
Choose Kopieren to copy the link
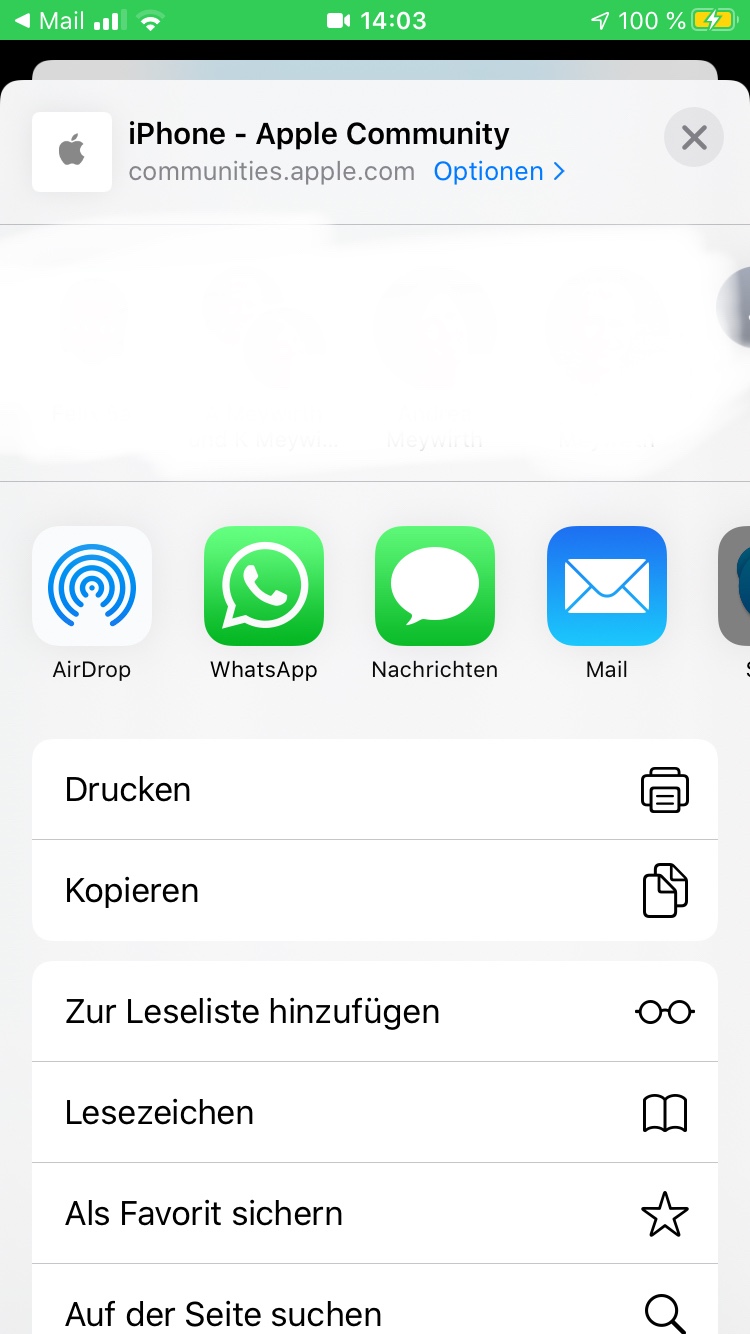pyautogui.click(x=375, y=890)
